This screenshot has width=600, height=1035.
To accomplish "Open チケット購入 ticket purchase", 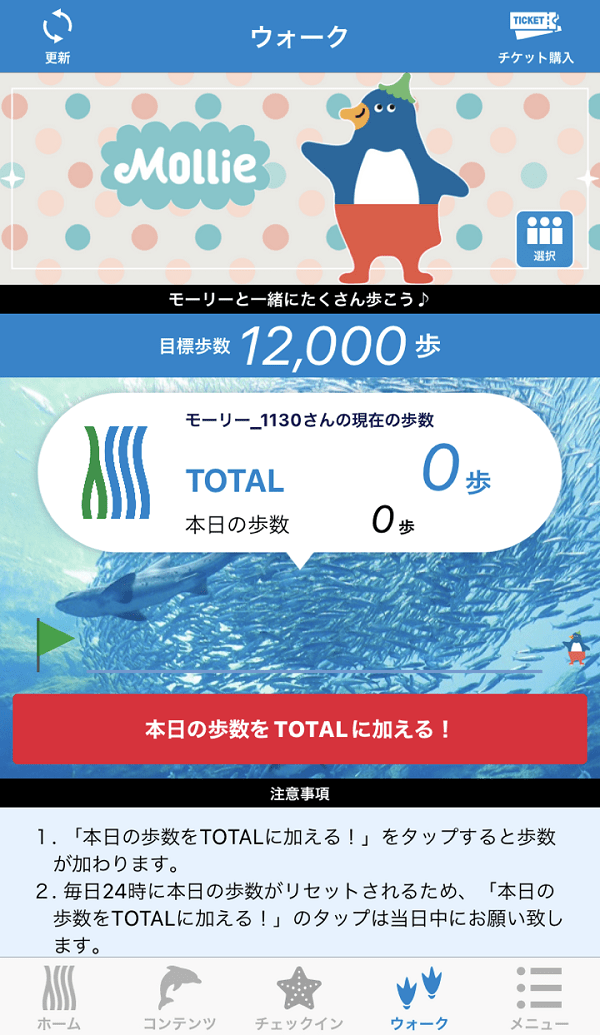I will [536, 35].
